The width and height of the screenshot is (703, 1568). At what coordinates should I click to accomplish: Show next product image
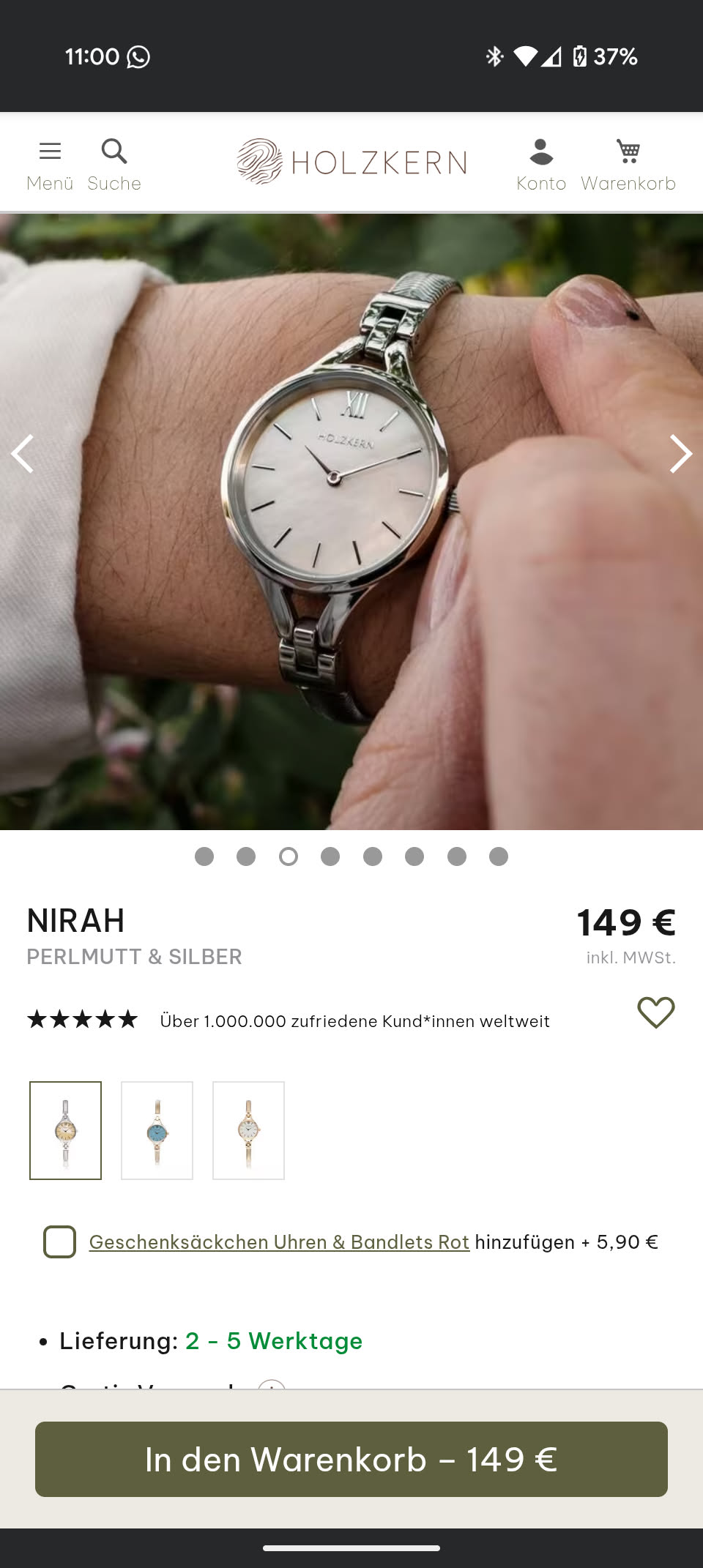(680, 454)
